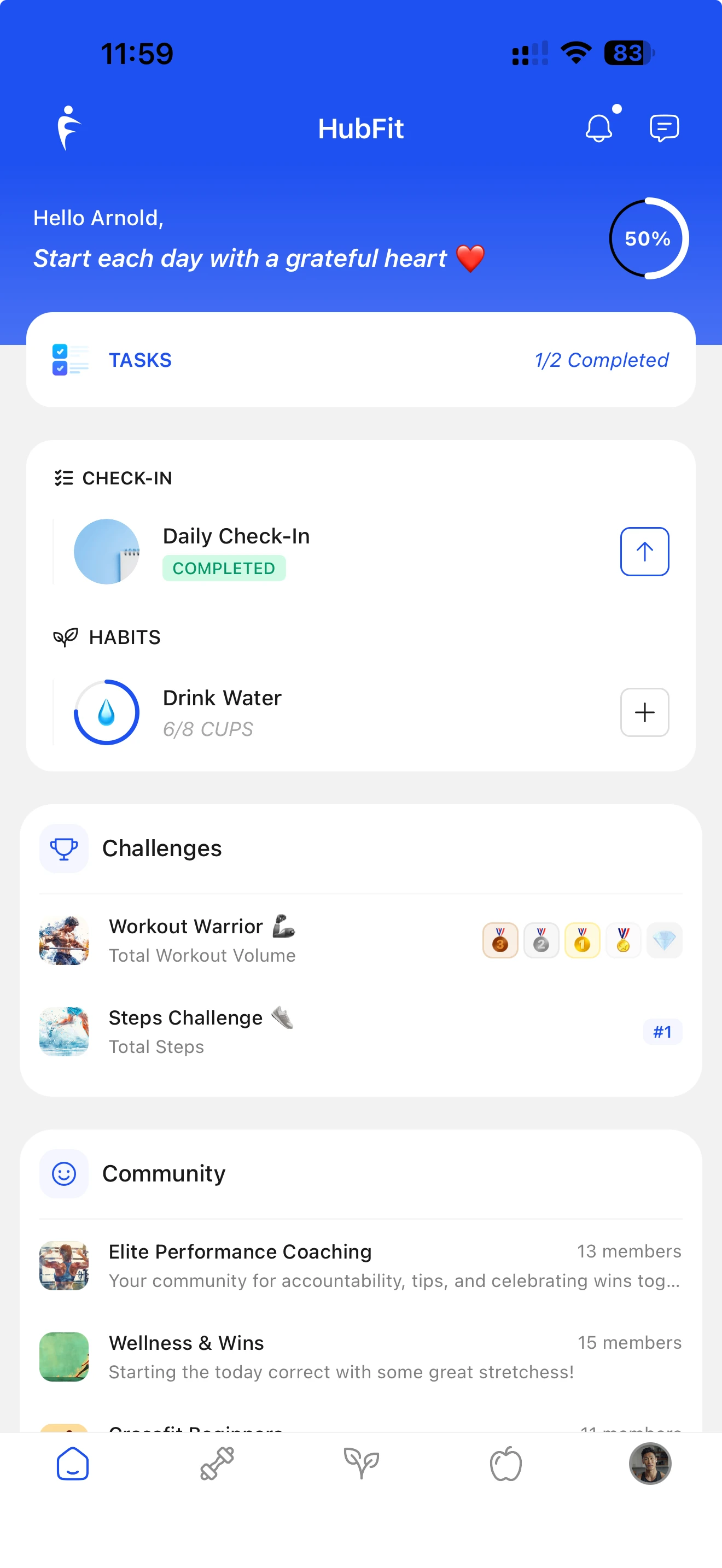Tap the 50% progress ring
722x1568 pixels.
pos(648,238)
